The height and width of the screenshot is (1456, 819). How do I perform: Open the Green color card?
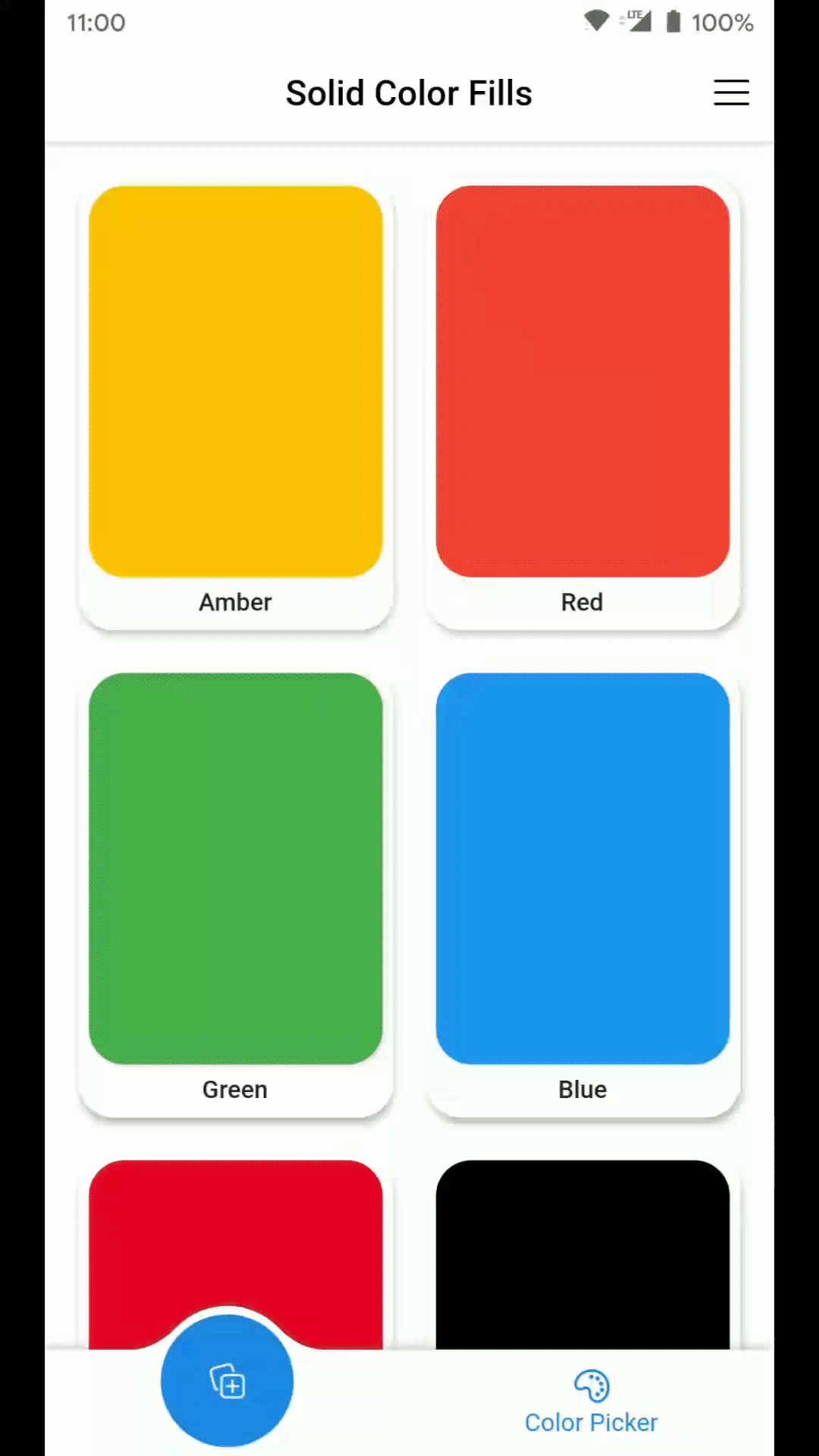tap(235, 893)
